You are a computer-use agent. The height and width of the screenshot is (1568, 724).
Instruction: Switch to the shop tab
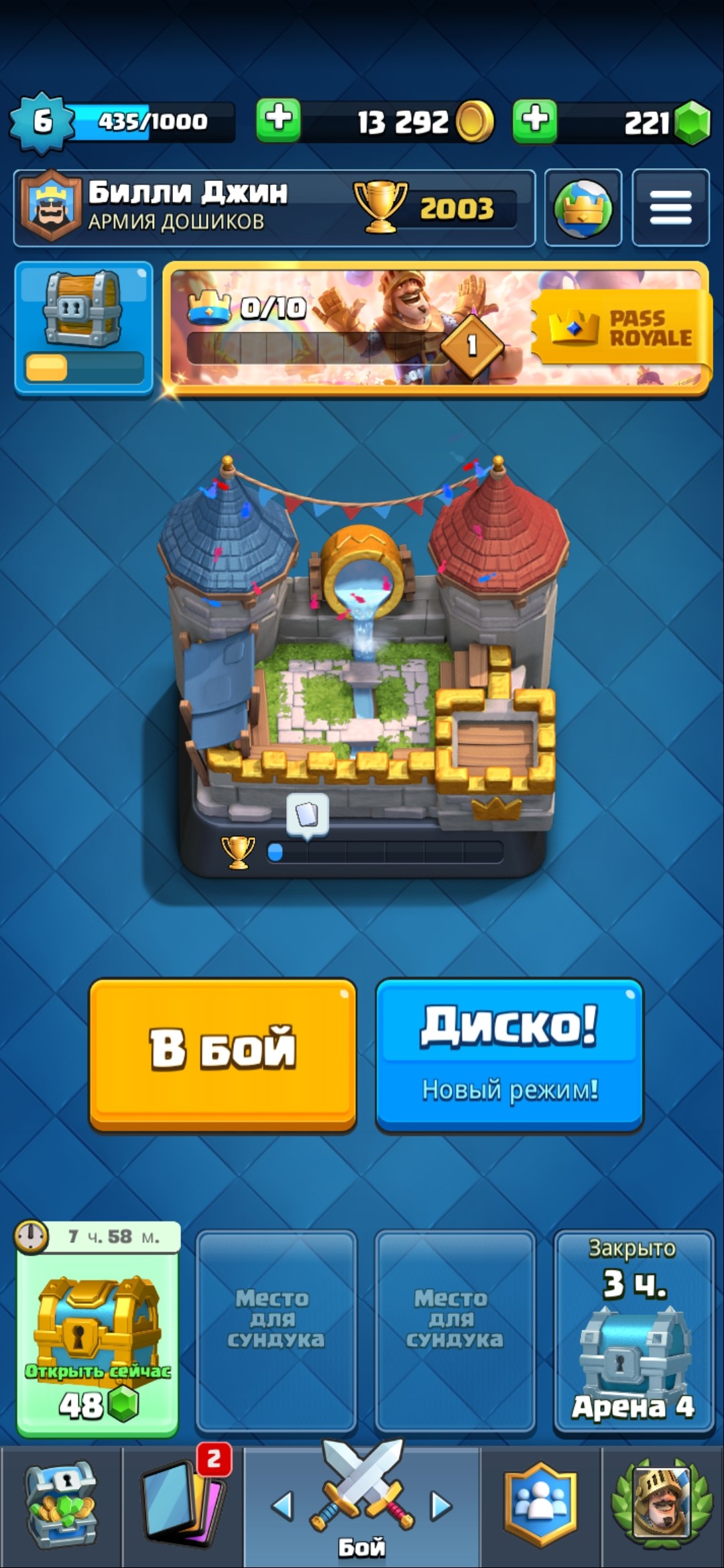pos(62,1506)
